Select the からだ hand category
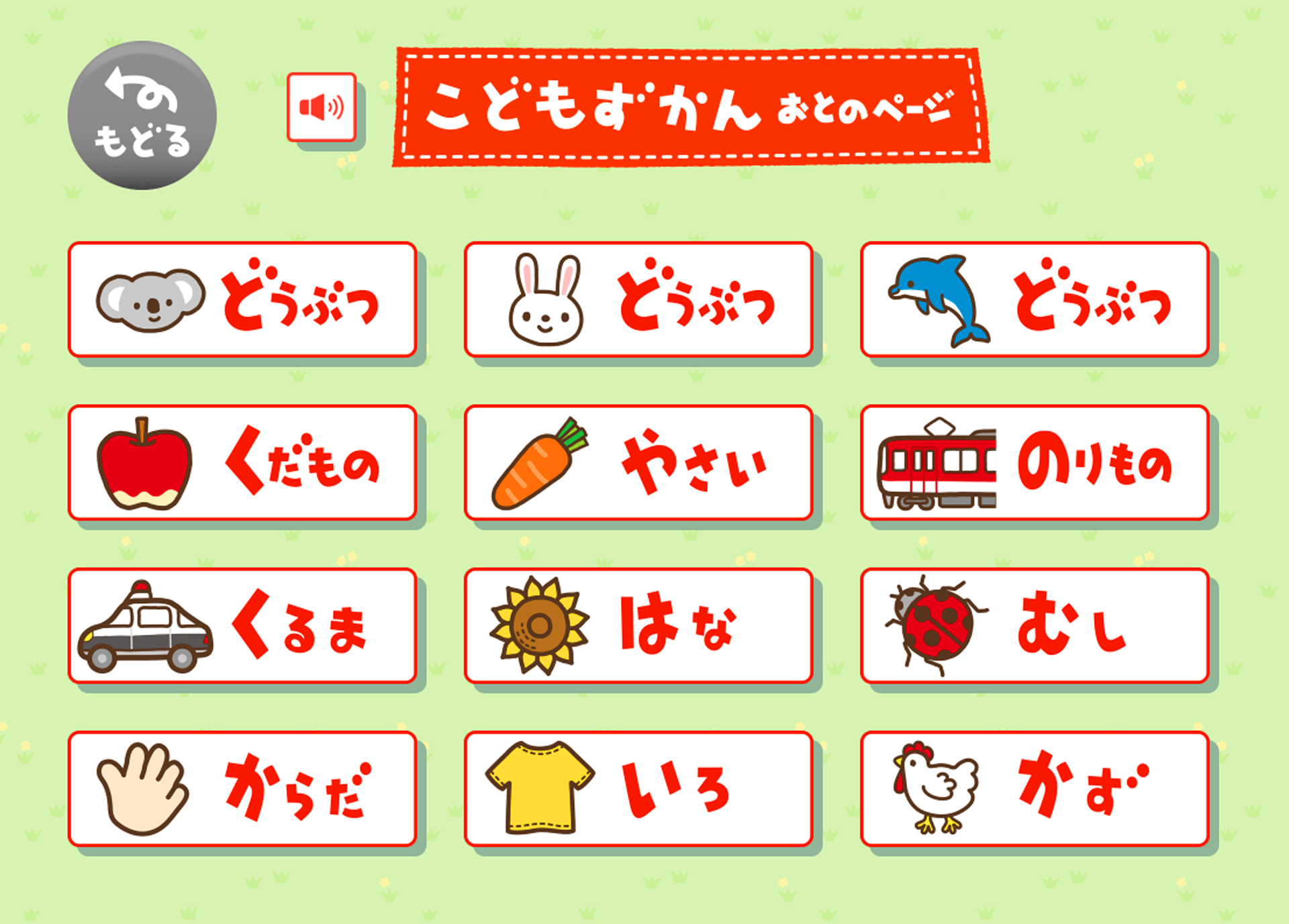 [x=242, y=788]
